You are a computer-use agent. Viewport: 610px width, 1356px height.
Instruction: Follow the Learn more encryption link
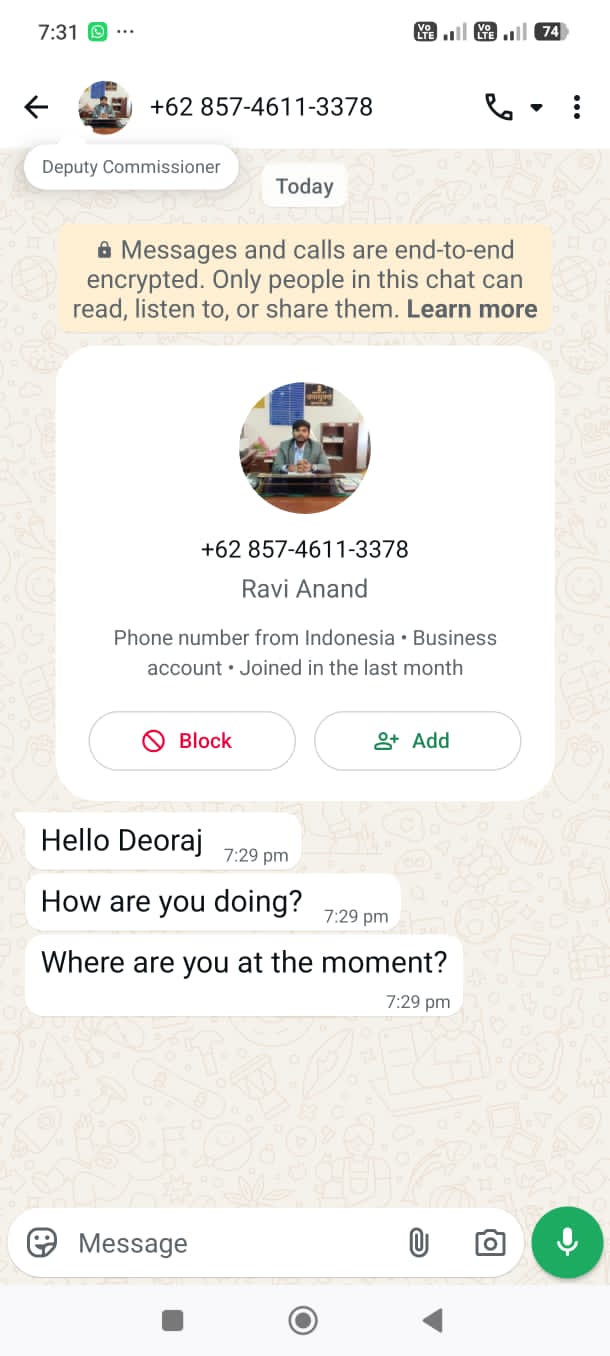[x=472, y=309]
